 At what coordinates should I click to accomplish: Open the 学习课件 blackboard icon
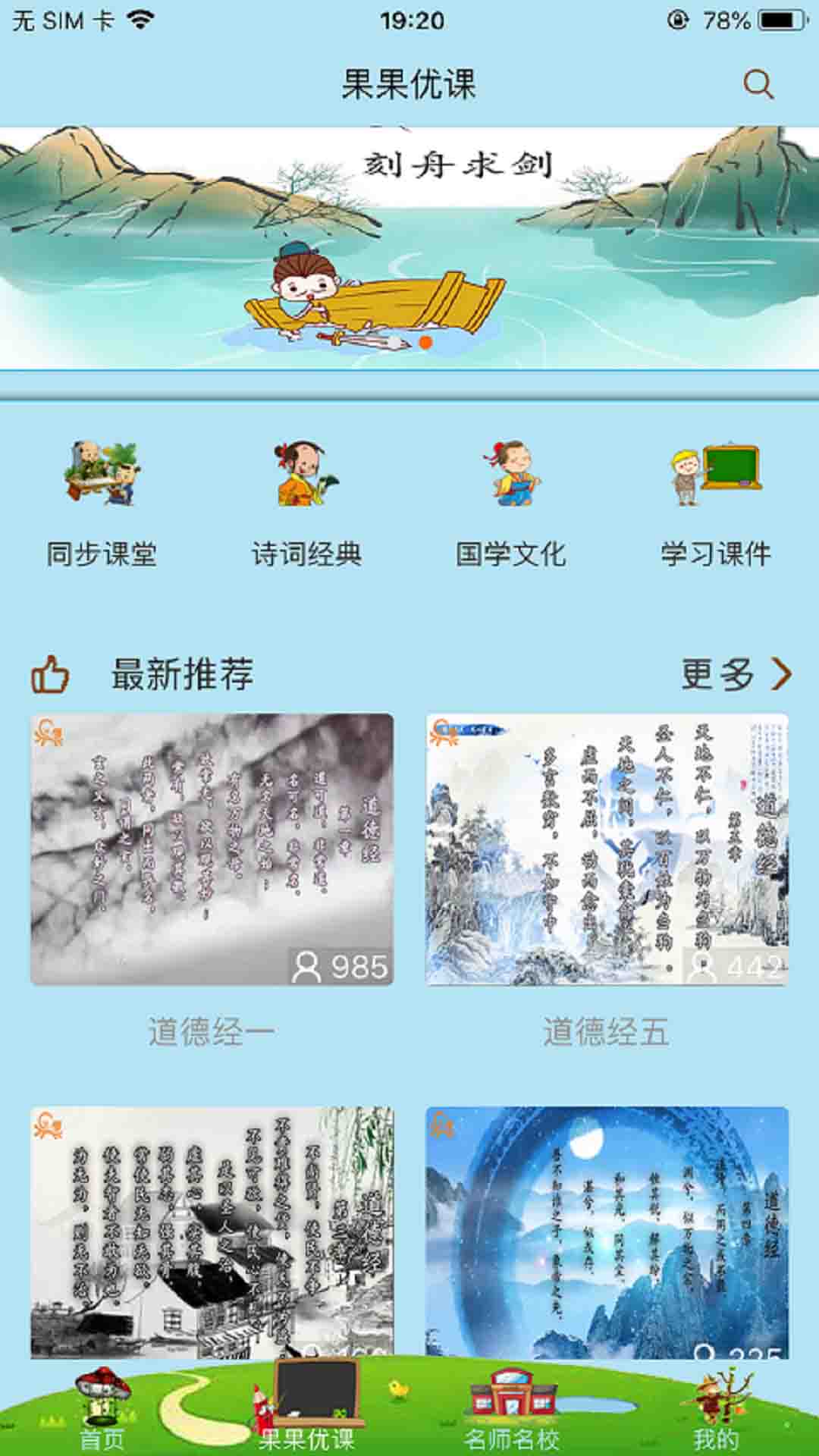tap(717, 470)
